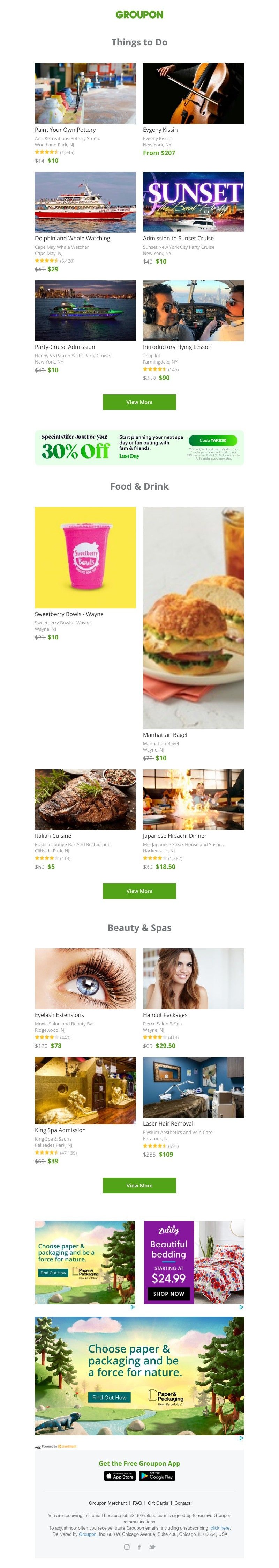279x1568 pixels.
Task: Open the King Spa Admission deal
Action: pos(85,1090)
